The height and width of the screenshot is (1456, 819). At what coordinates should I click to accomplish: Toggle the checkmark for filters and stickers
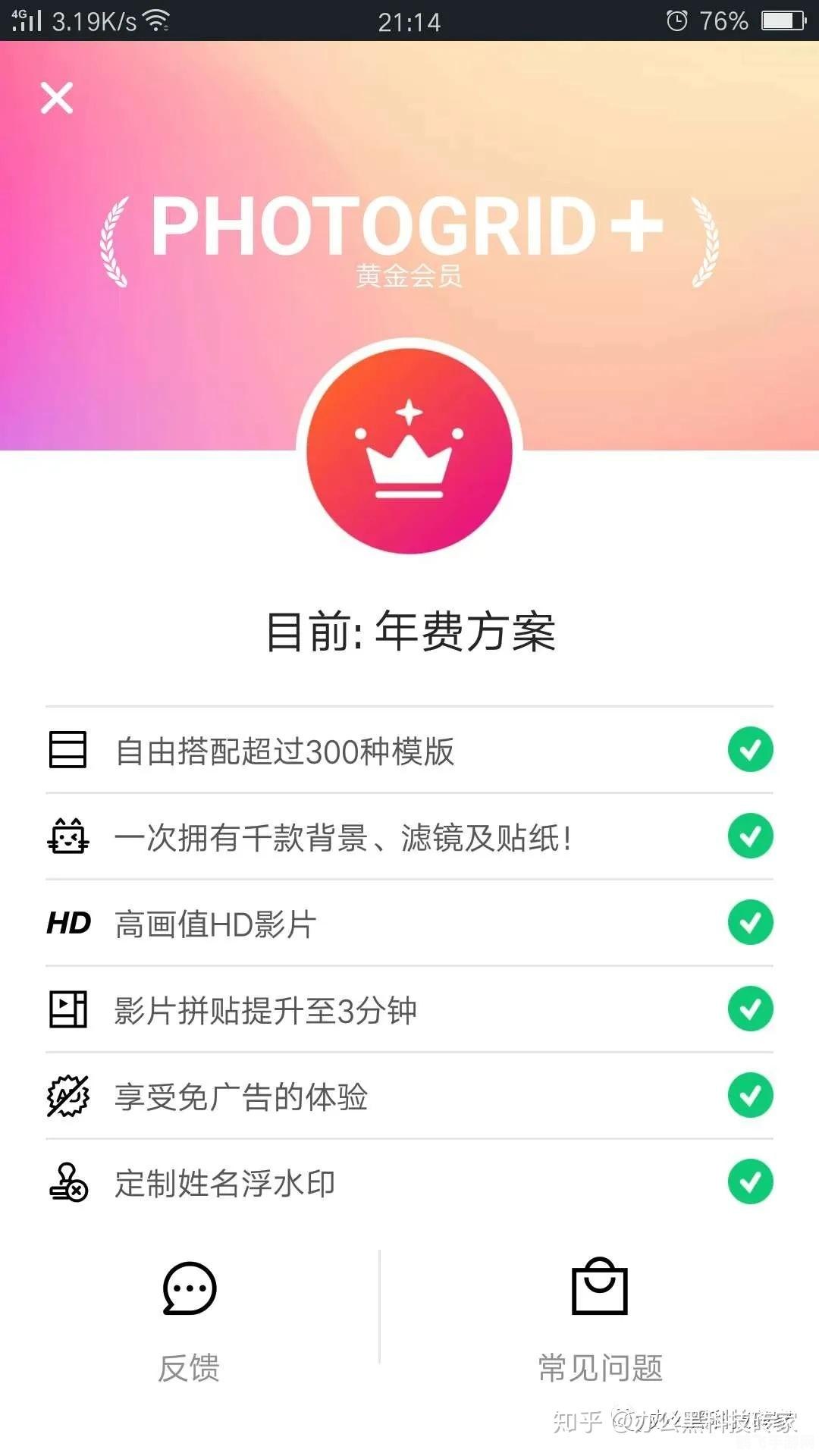[x=749, y=835]
